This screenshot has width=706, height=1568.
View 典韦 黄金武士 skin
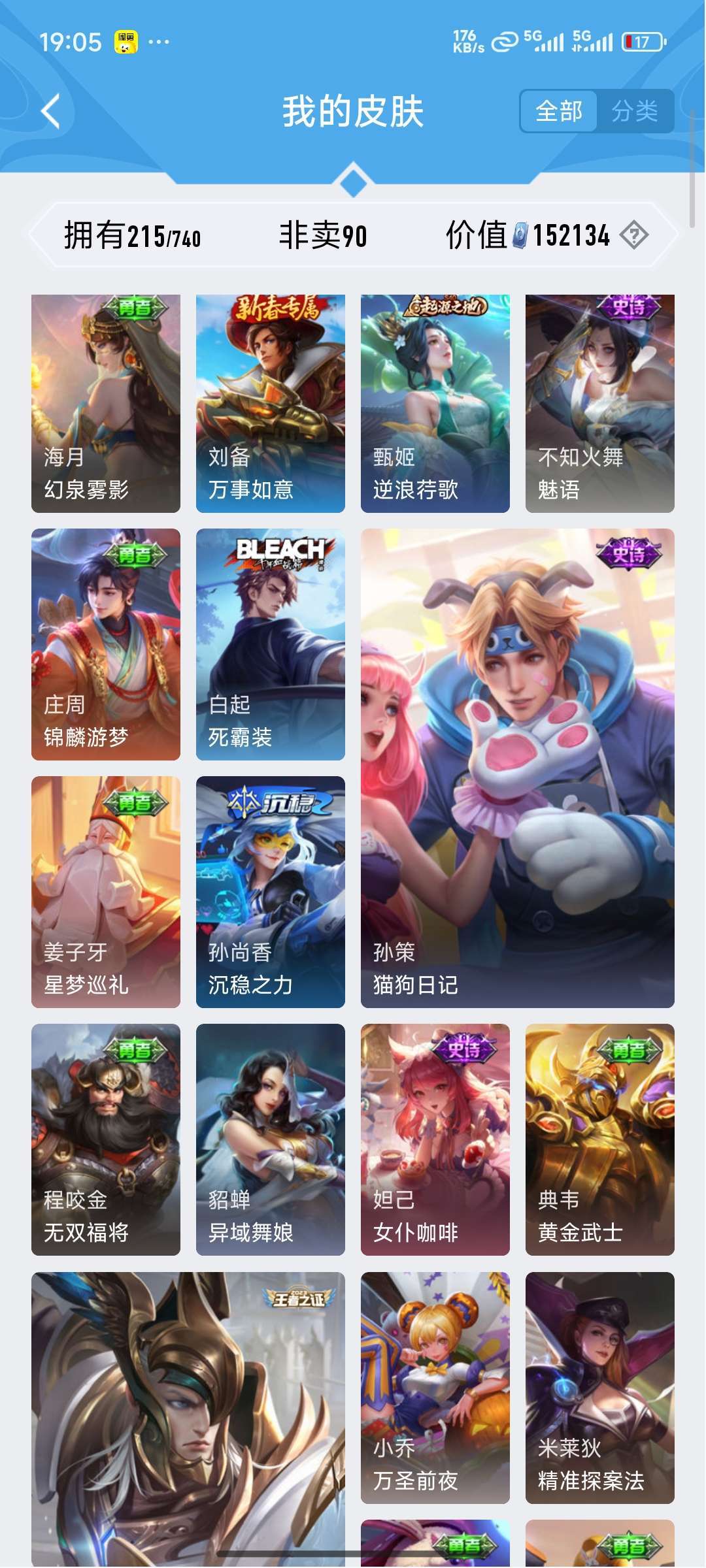coord(600,1139)
